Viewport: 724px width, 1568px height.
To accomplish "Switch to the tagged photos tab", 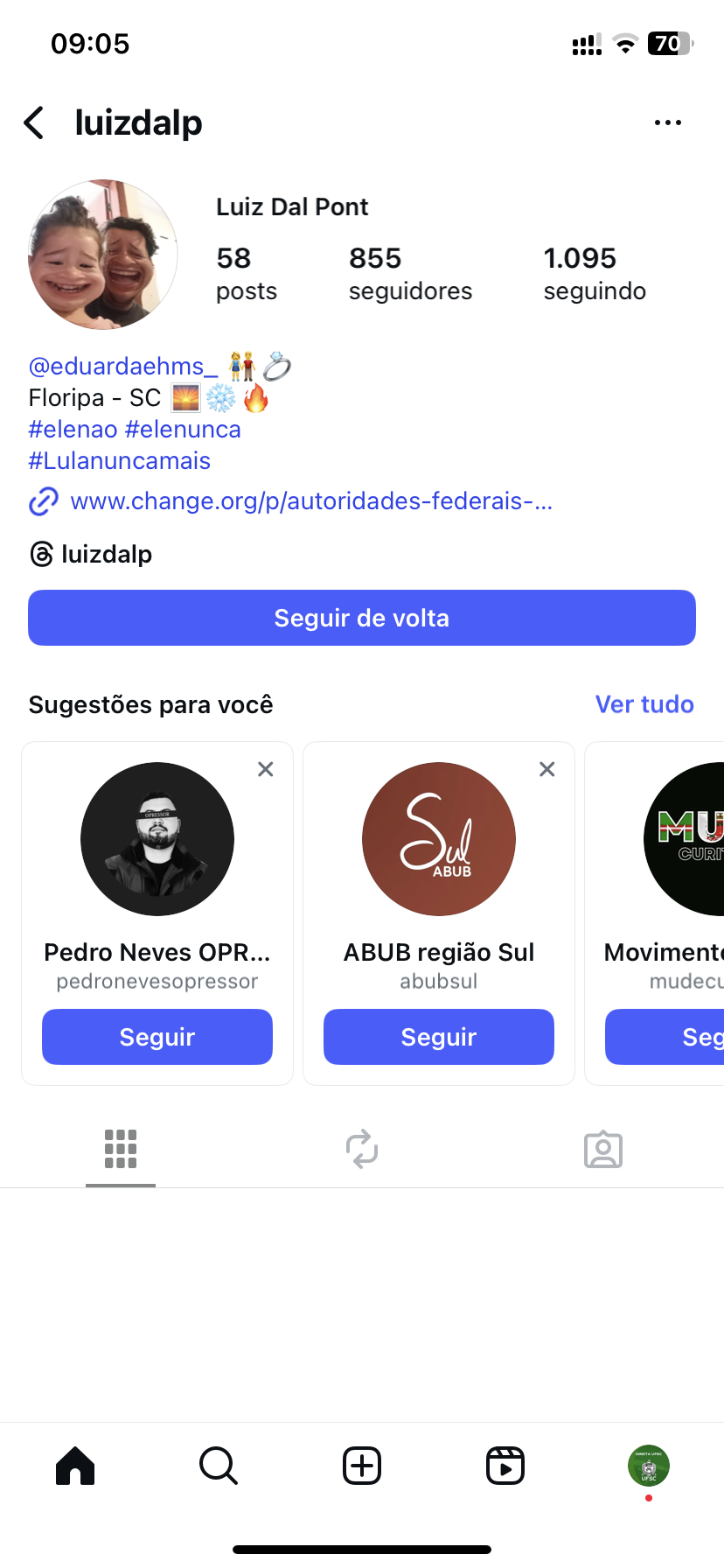I will click(x=603, y=1150).
